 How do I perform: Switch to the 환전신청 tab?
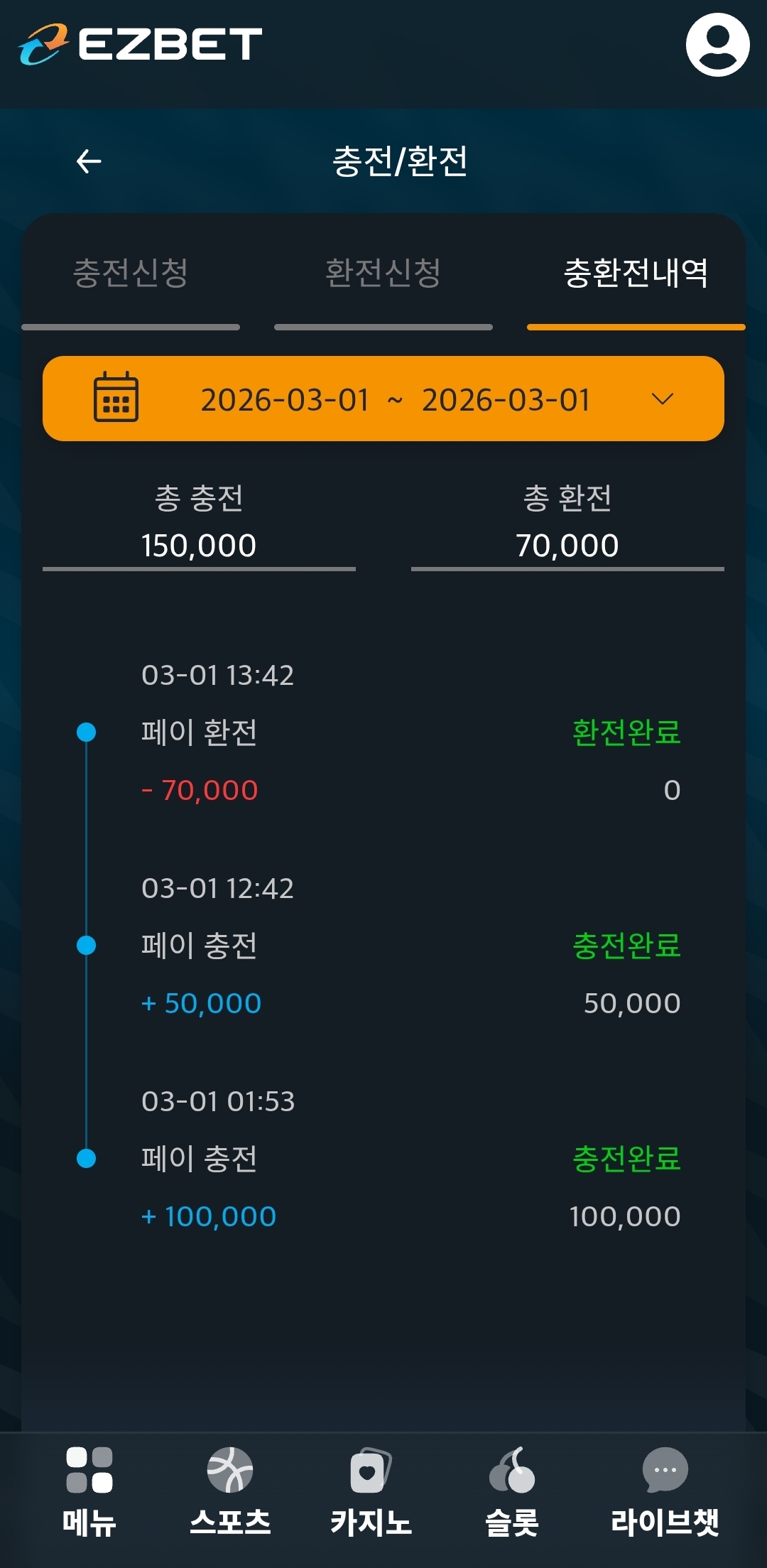tap(383, 274)
